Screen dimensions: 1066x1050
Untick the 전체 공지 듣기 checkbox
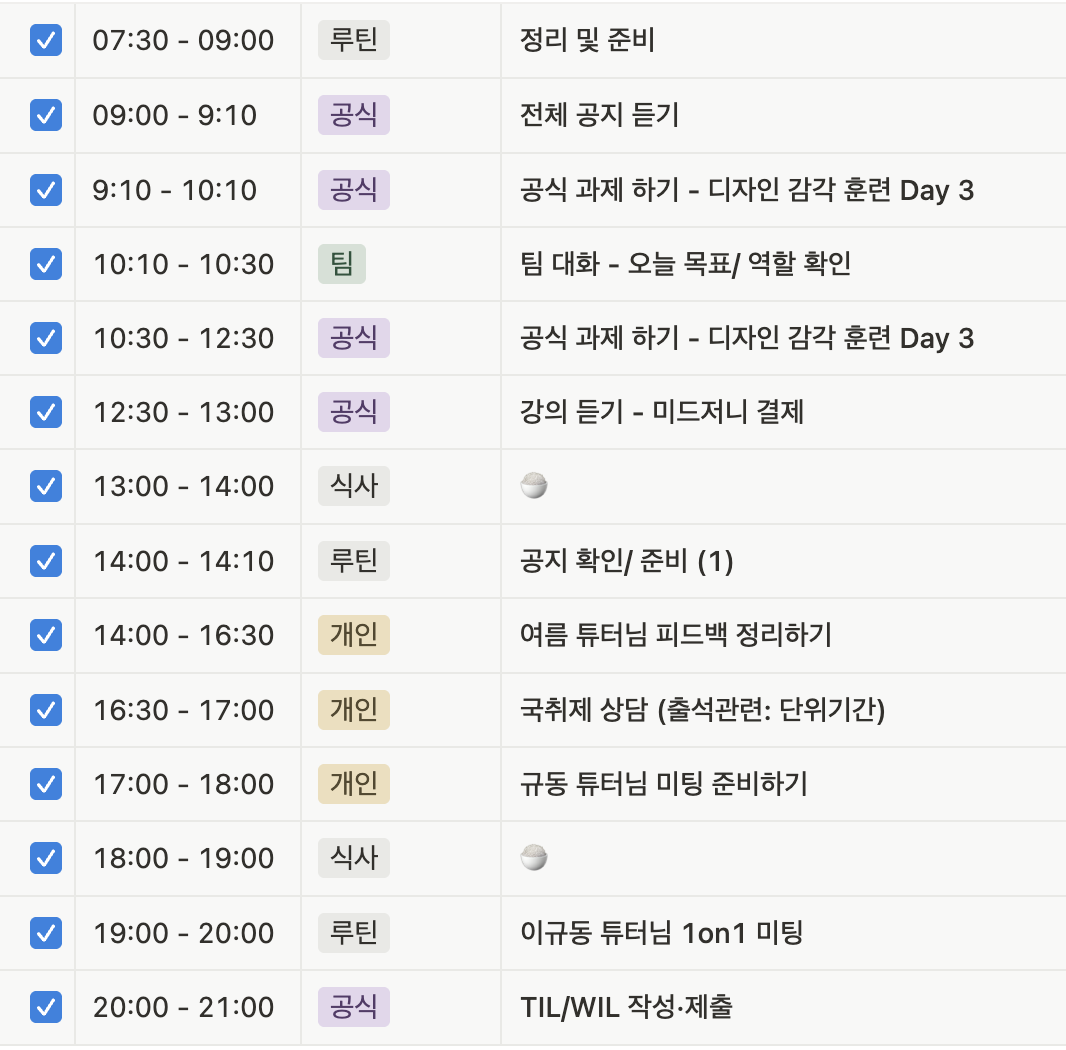click(46, 115)
